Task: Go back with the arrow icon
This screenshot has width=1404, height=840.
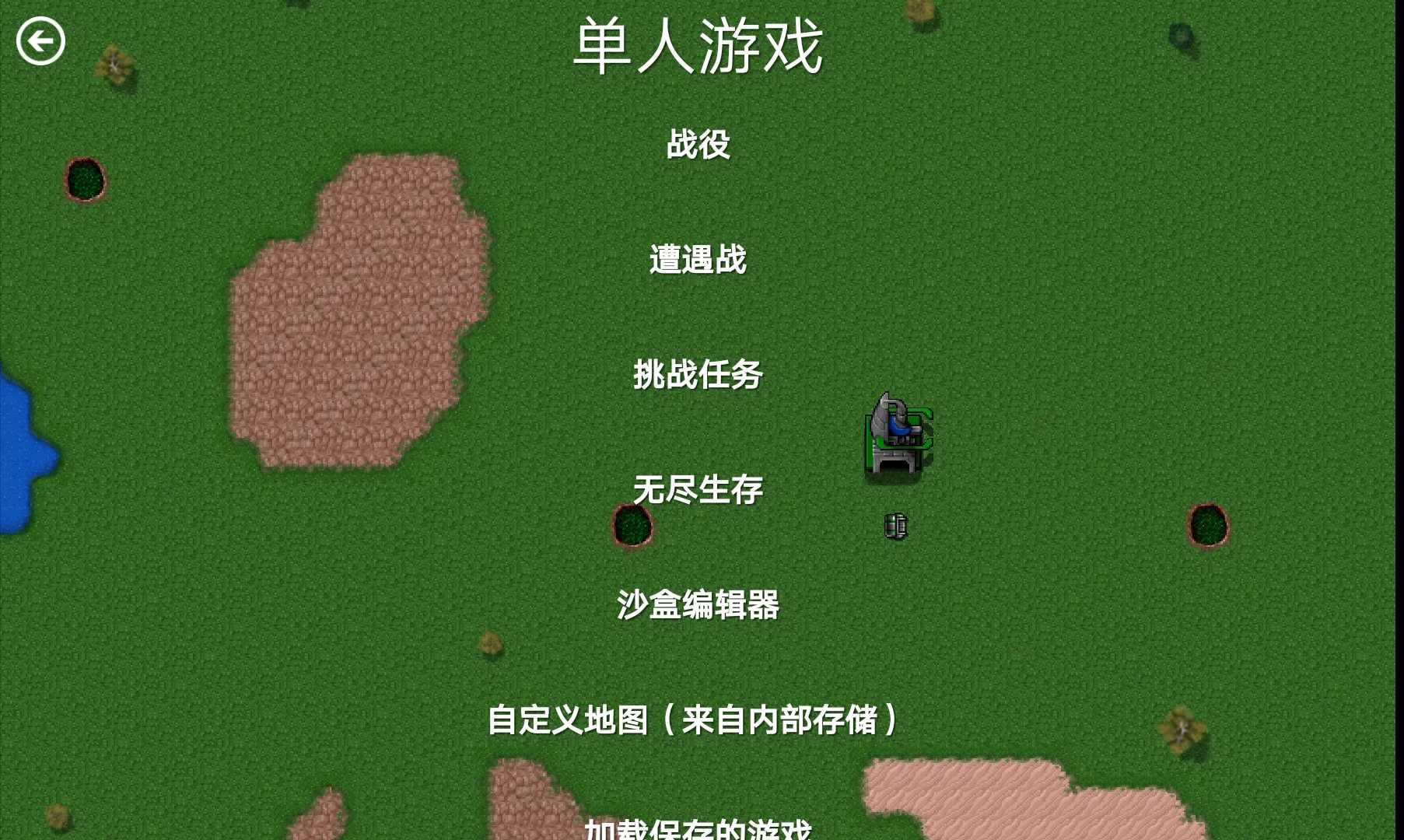Action: 40,41
